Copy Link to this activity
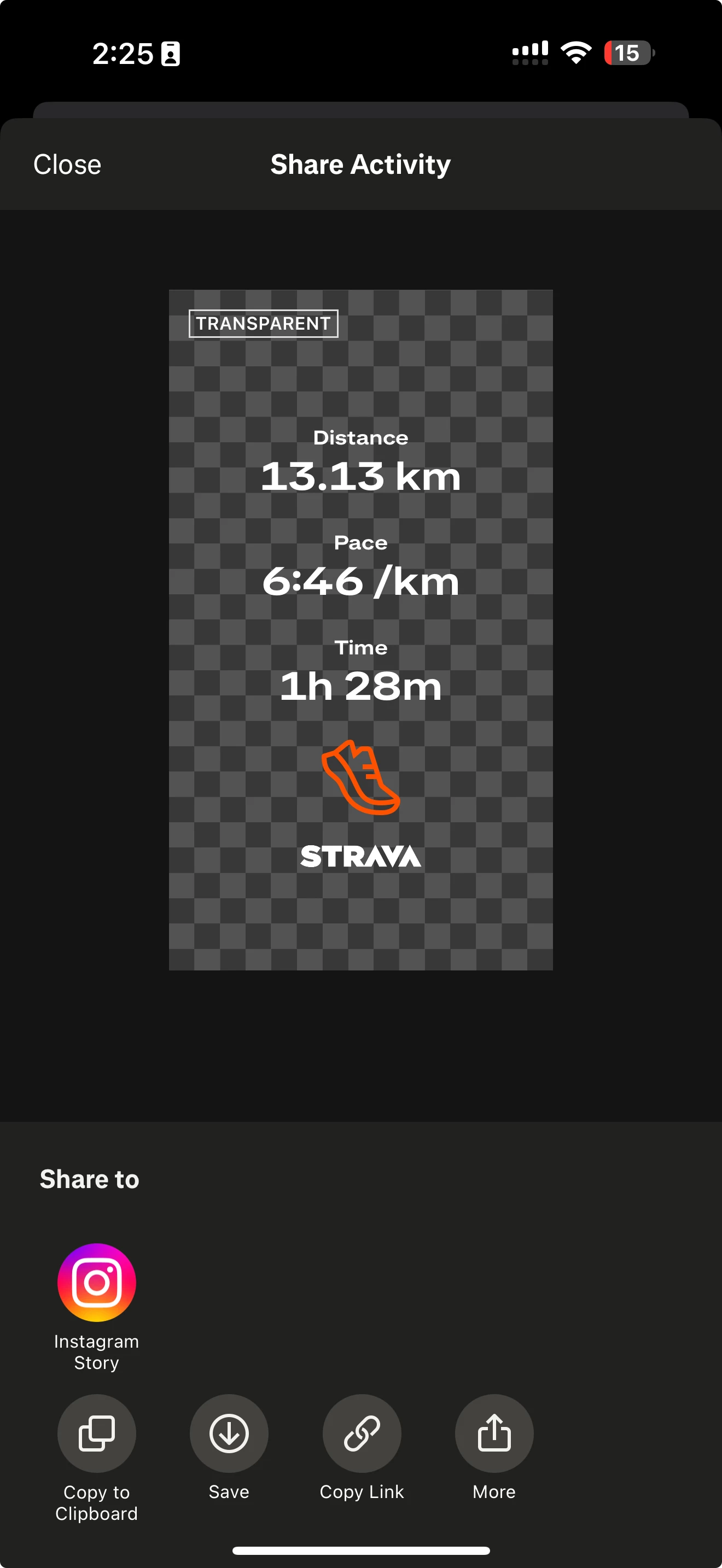 [362, 1433]
